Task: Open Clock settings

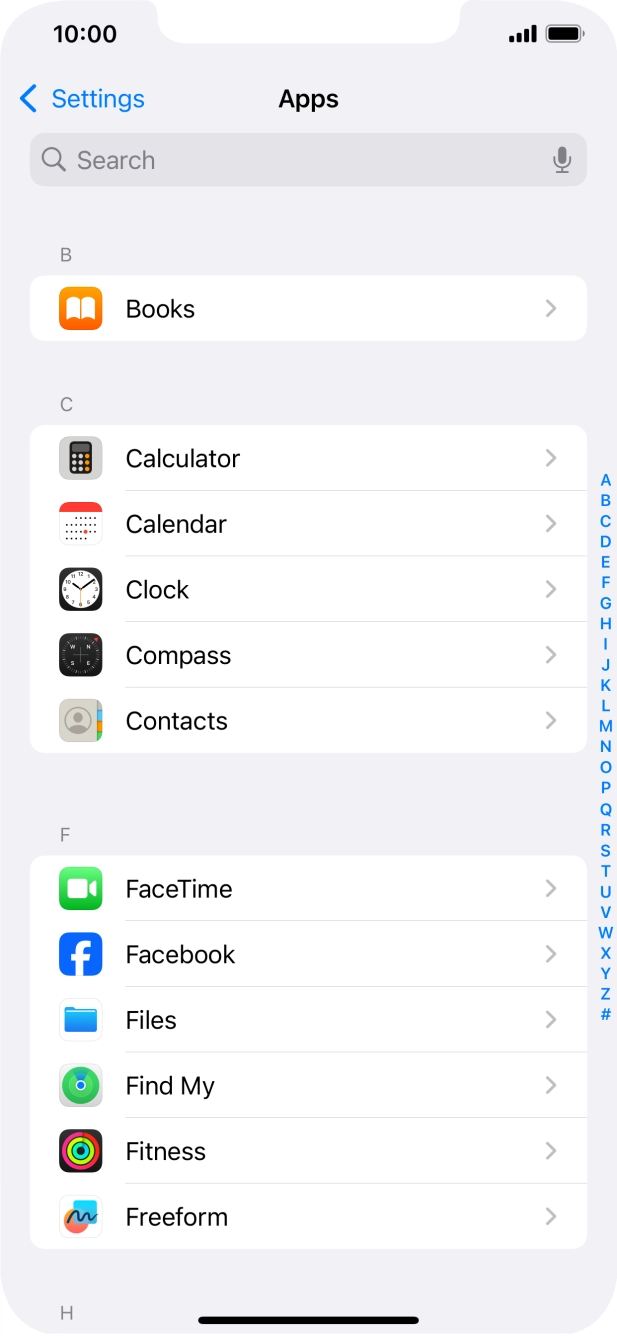Action: pyautogui.click(x=308, y=590)
